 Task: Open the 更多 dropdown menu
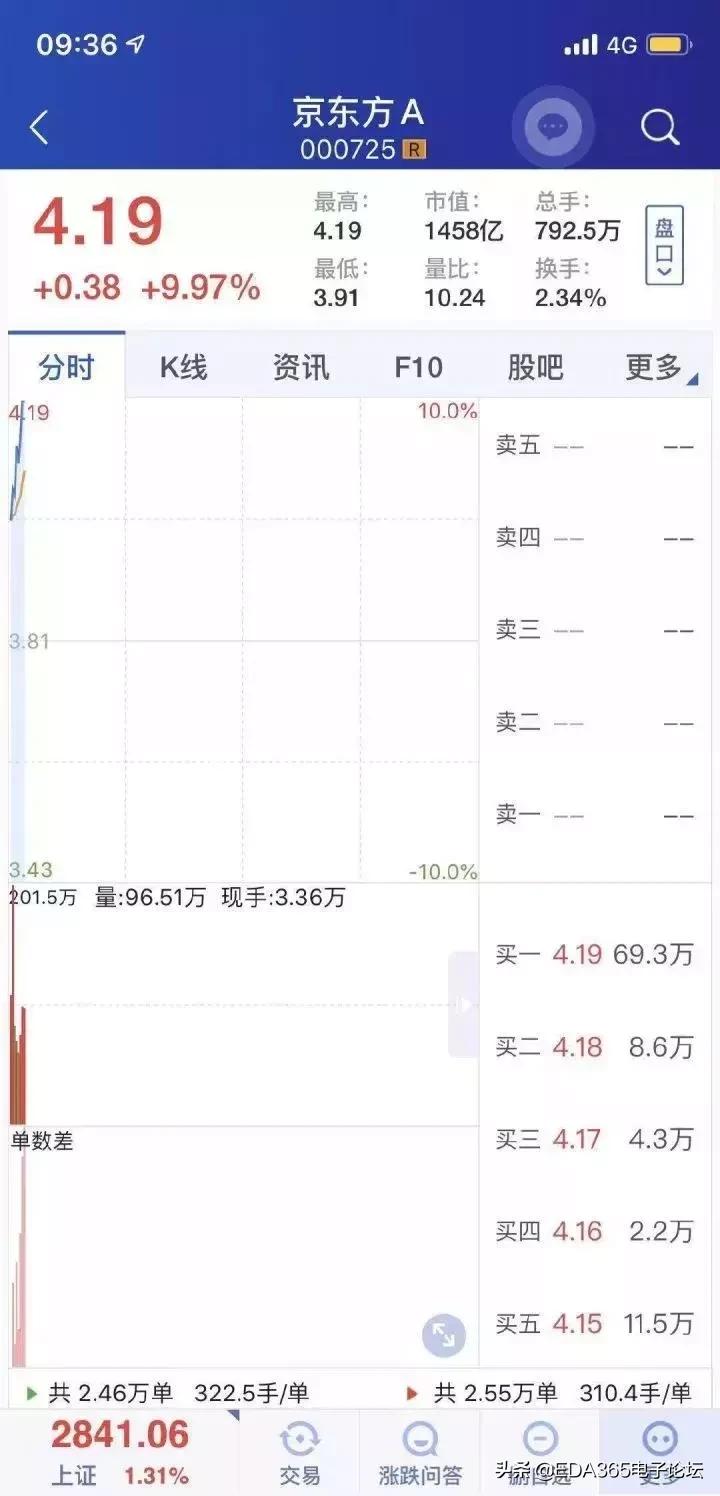tap(655, 367)
